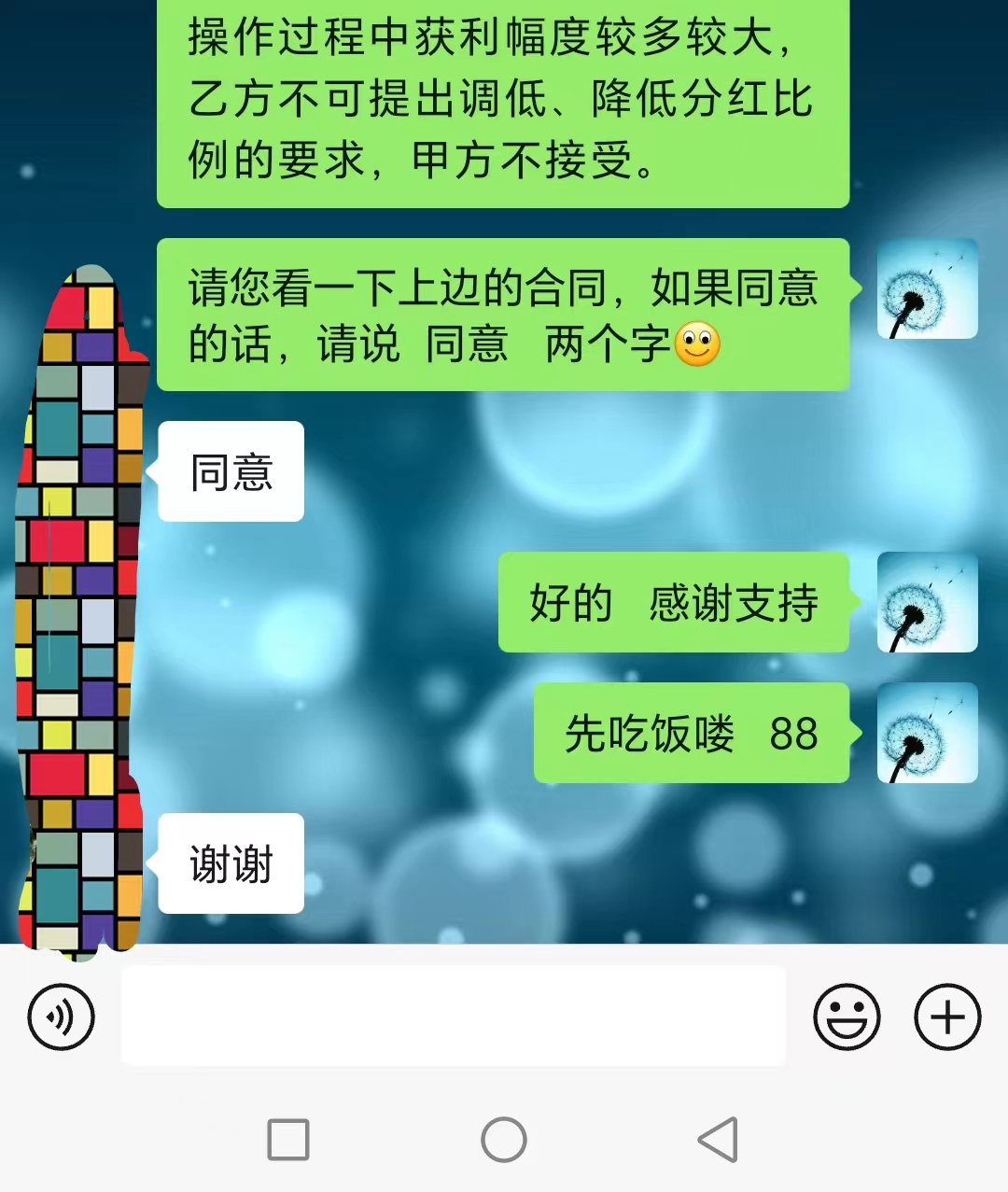This screenshot has width=1008, height=1192.
Task: Tap the dandelion avatar beside 好的 感谢支持
Action: point(927,602)
